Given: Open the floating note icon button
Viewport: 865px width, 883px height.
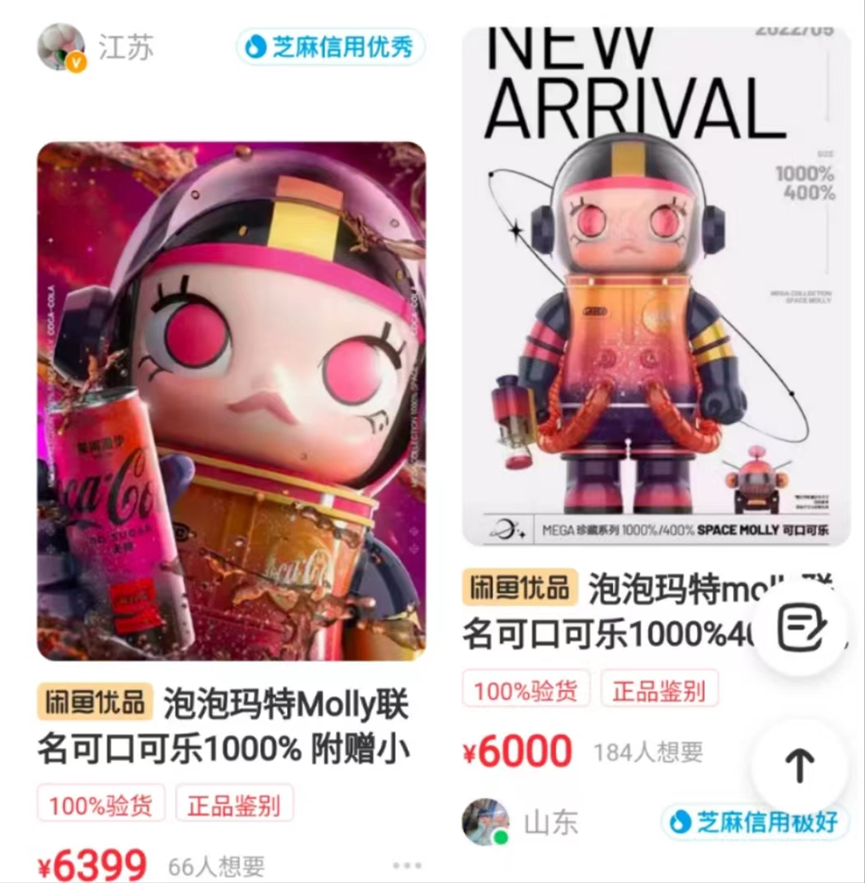Looking at the screenshot, I should (799, 629).
